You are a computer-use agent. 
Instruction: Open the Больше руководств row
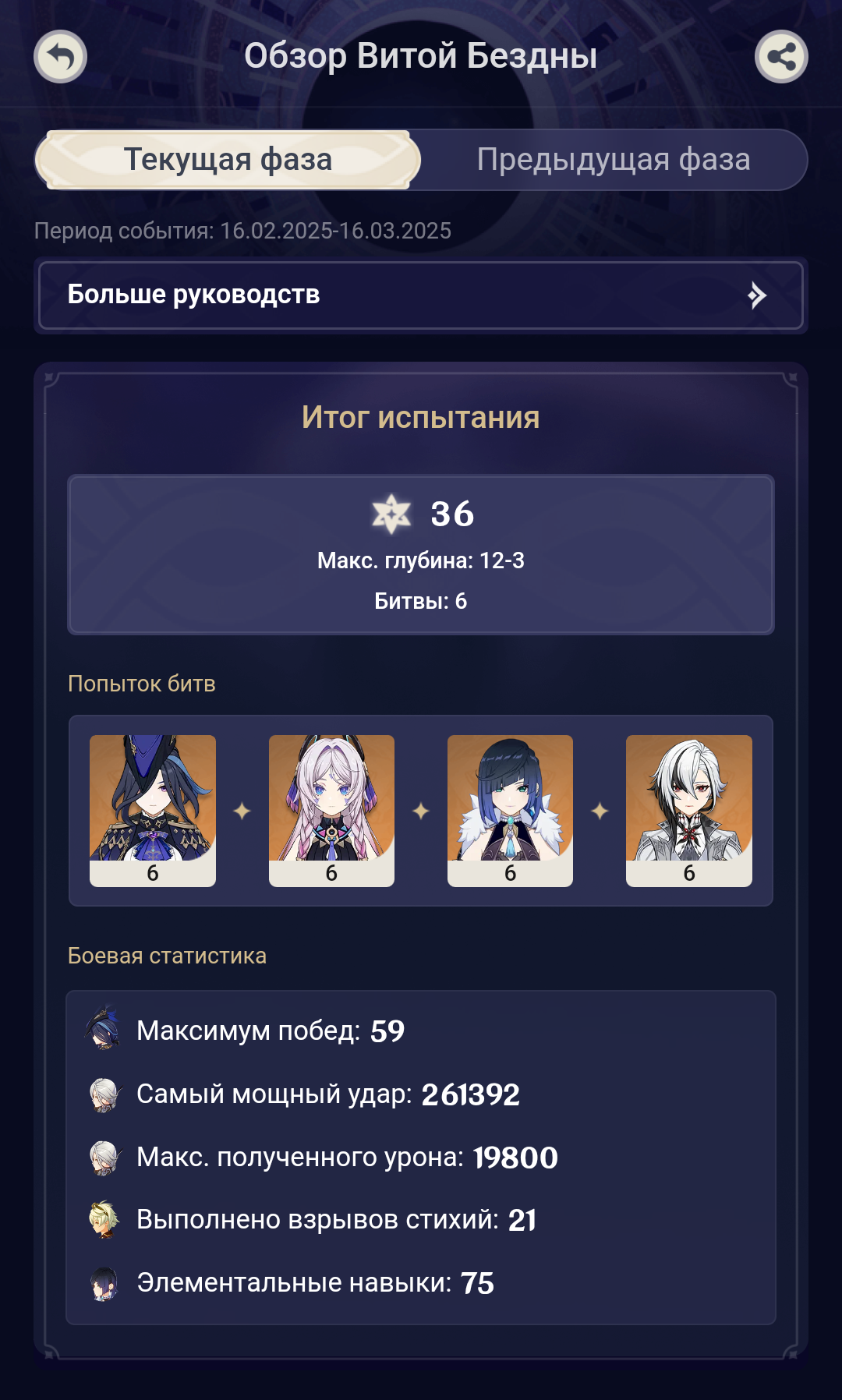pos(421,295)
